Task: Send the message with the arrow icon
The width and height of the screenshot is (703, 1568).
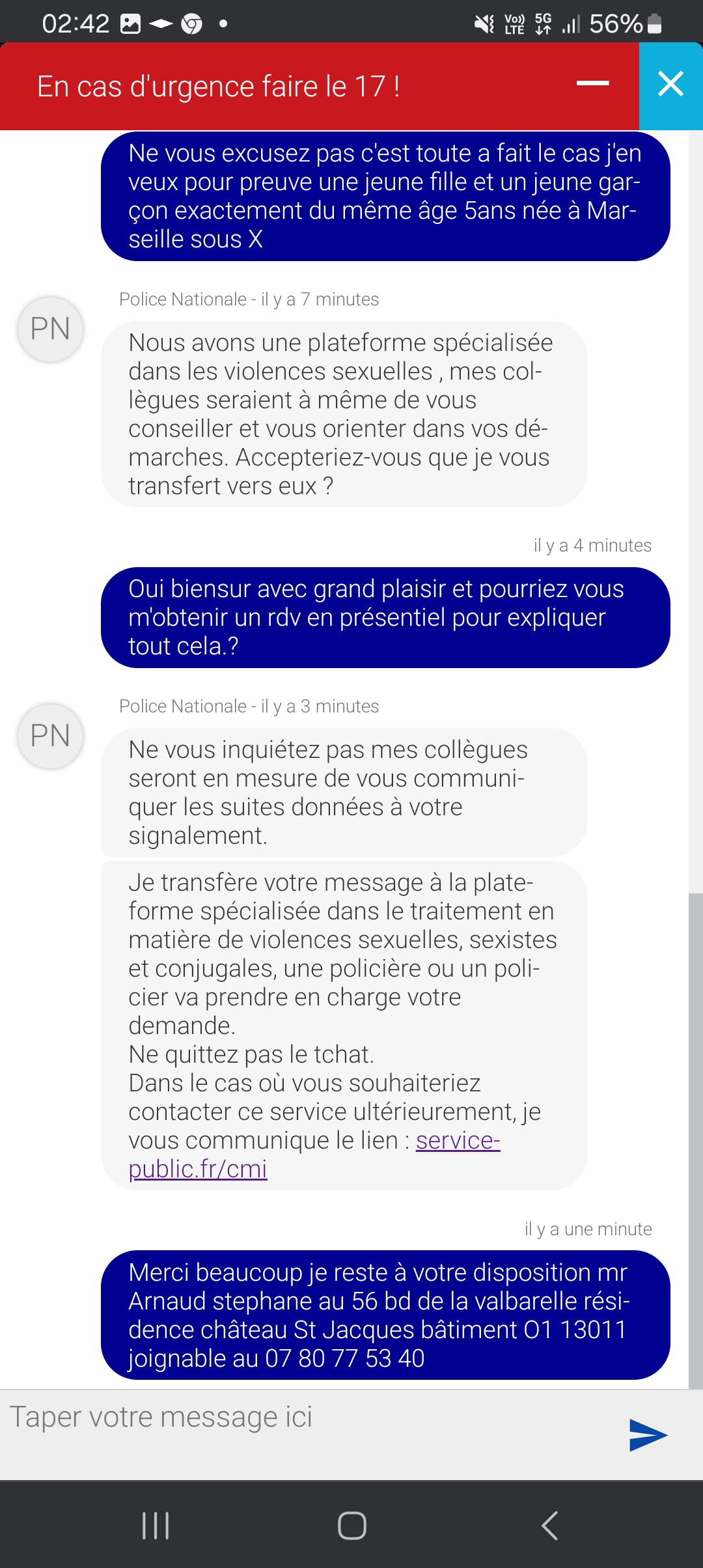Action: 648,1435
